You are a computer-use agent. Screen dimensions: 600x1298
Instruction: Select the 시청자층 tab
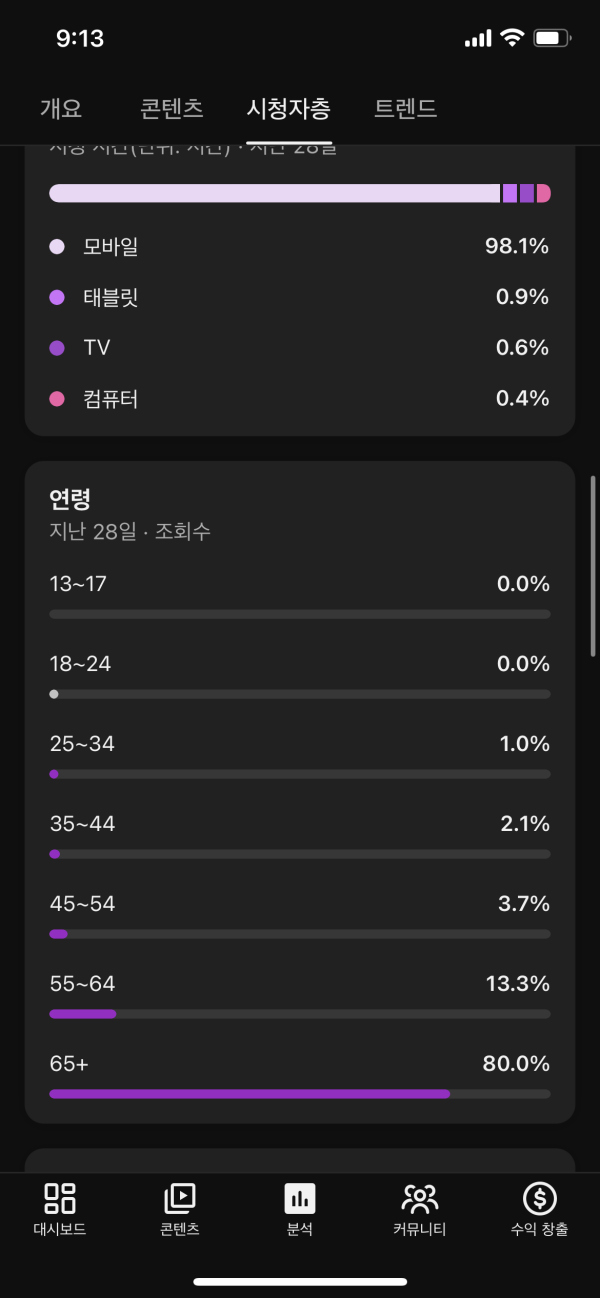pyautogui.click(x=288, y=109)
